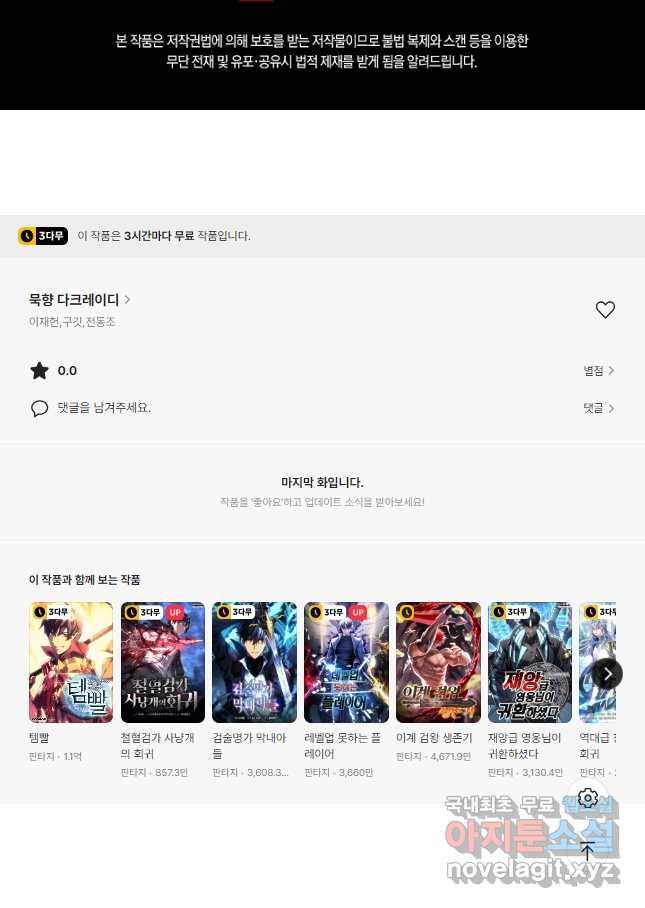The width and height of the screenshot is (645, 908).
Task: Open 레벨업 못하는 플레이어 card
Action: [x=346, y=662]
